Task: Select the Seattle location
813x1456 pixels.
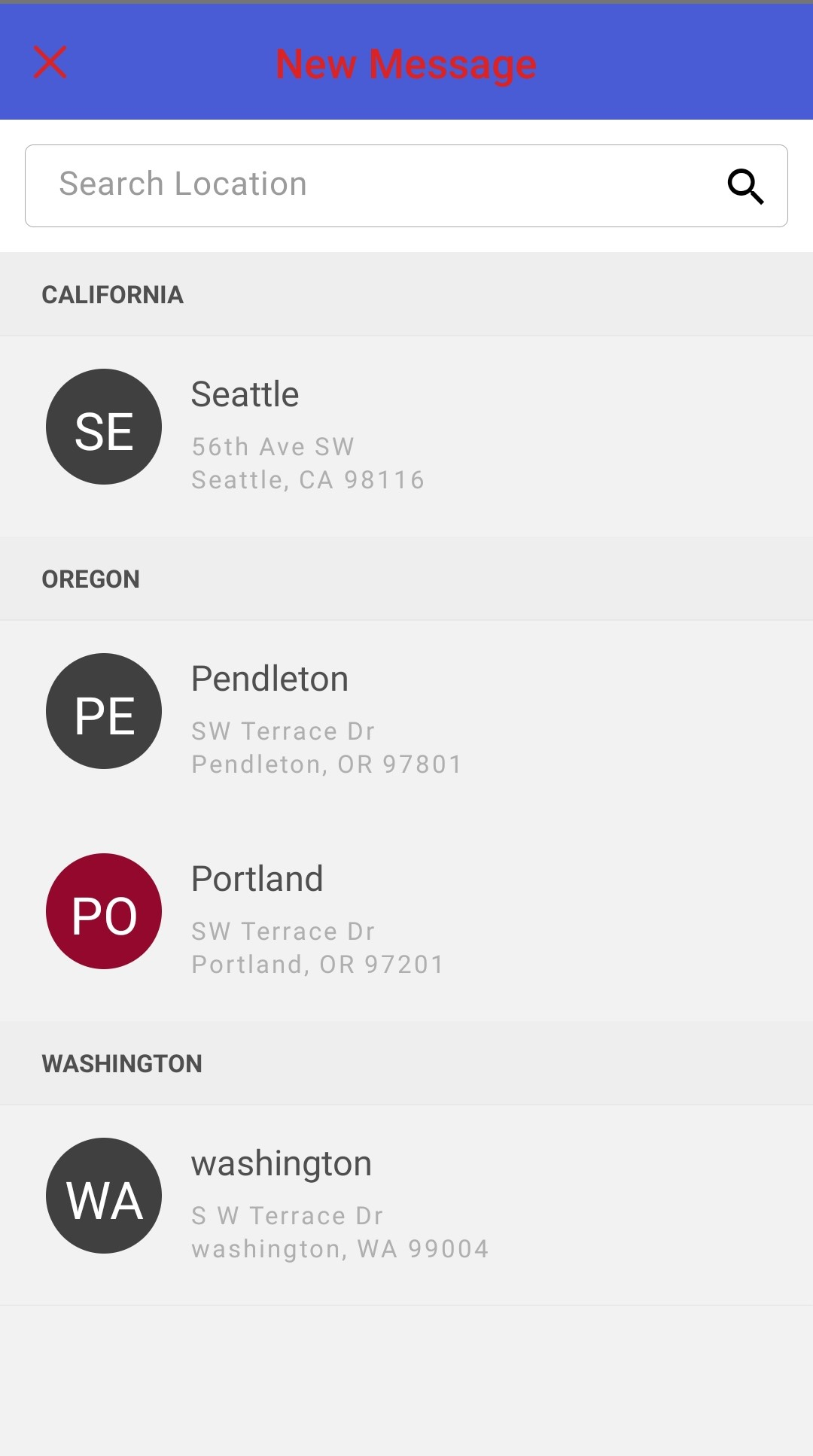Action: (x=406, y=435)
